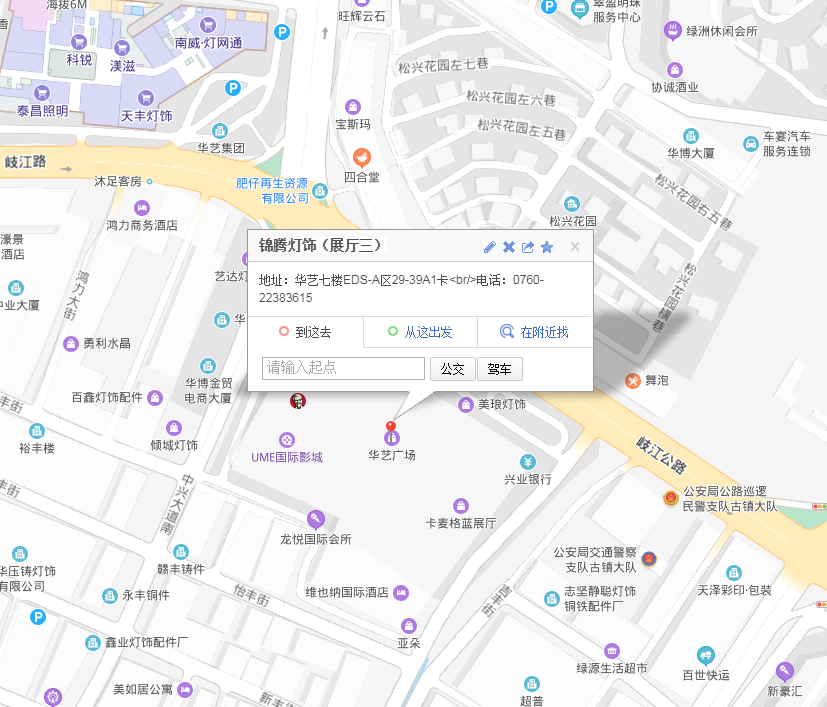Open the 维也纳国际酒店 map marker
The height and width of the screenshot is (707, 827).
point(401,592)
